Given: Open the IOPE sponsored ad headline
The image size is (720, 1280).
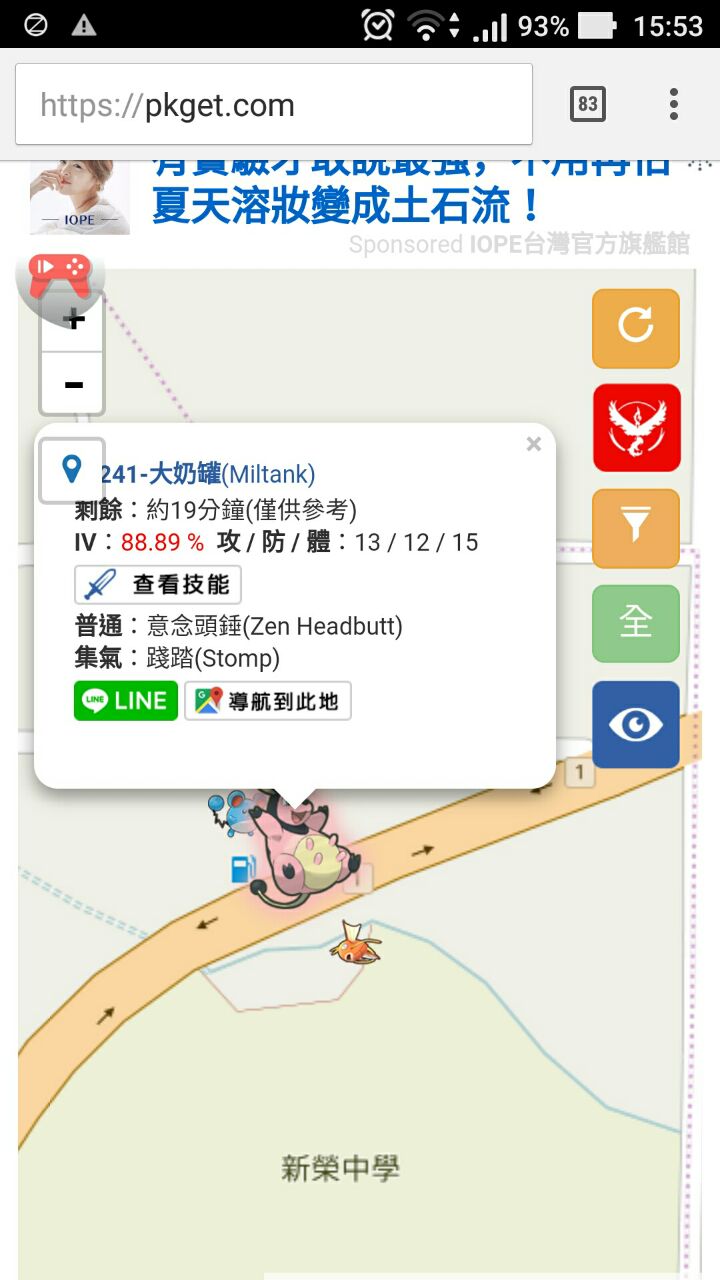Looking at the screenshot, I should coord(345,203).
